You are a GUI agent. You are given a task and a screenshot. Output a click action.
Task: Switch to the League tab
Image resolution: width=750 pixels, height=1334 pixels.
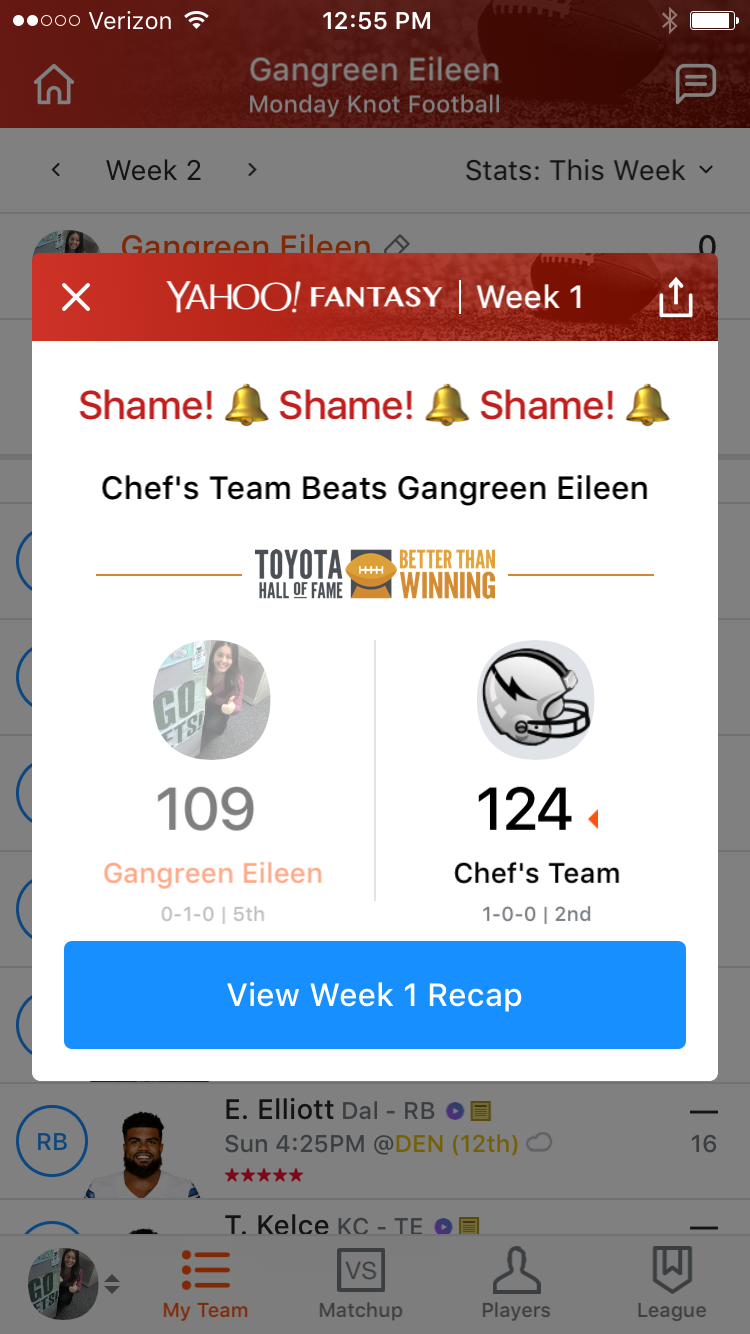pyautogui.click(x=672, y=1284)
